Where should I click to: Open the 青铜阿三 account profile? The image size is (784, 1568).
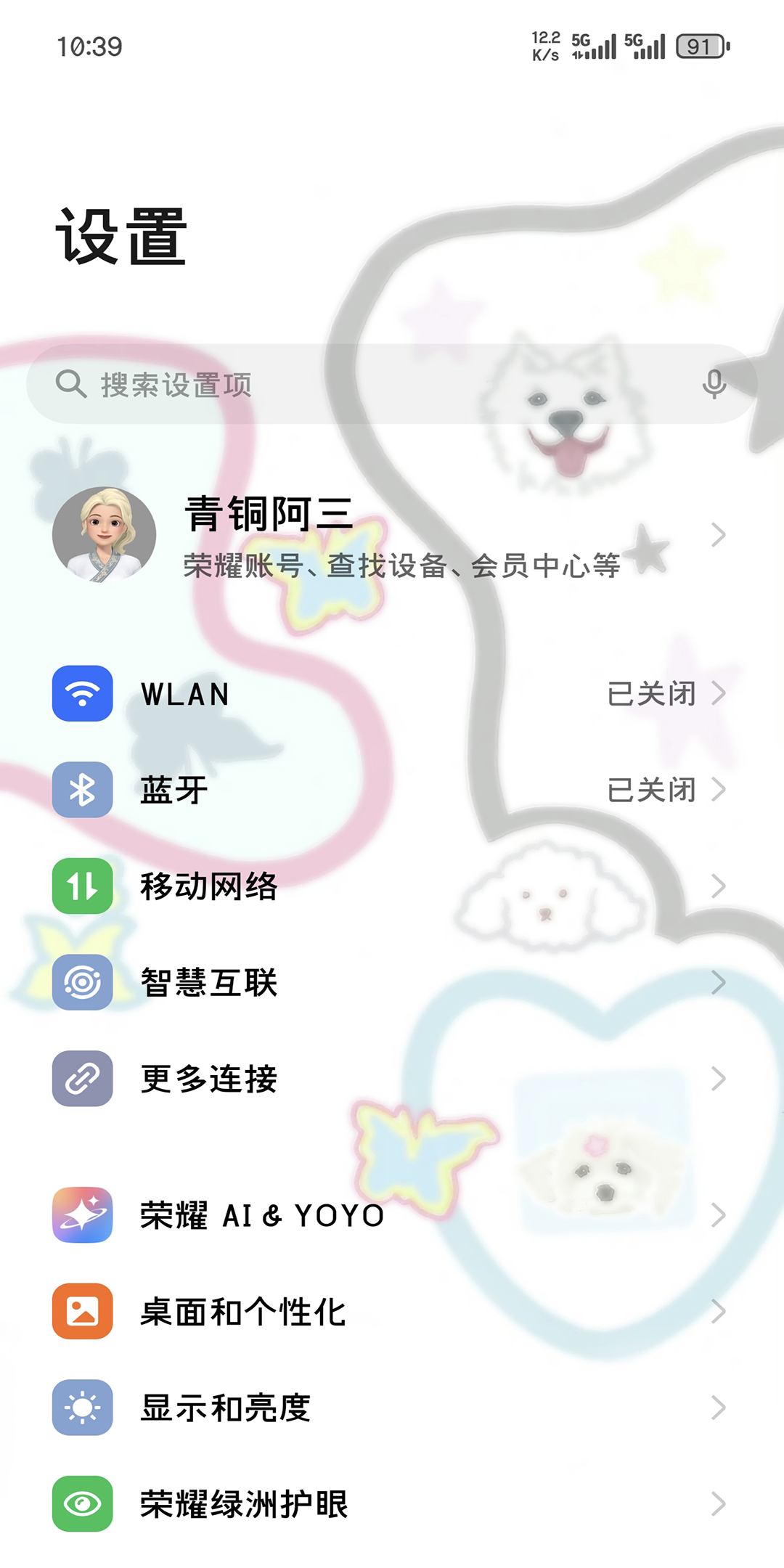point(392,536)
